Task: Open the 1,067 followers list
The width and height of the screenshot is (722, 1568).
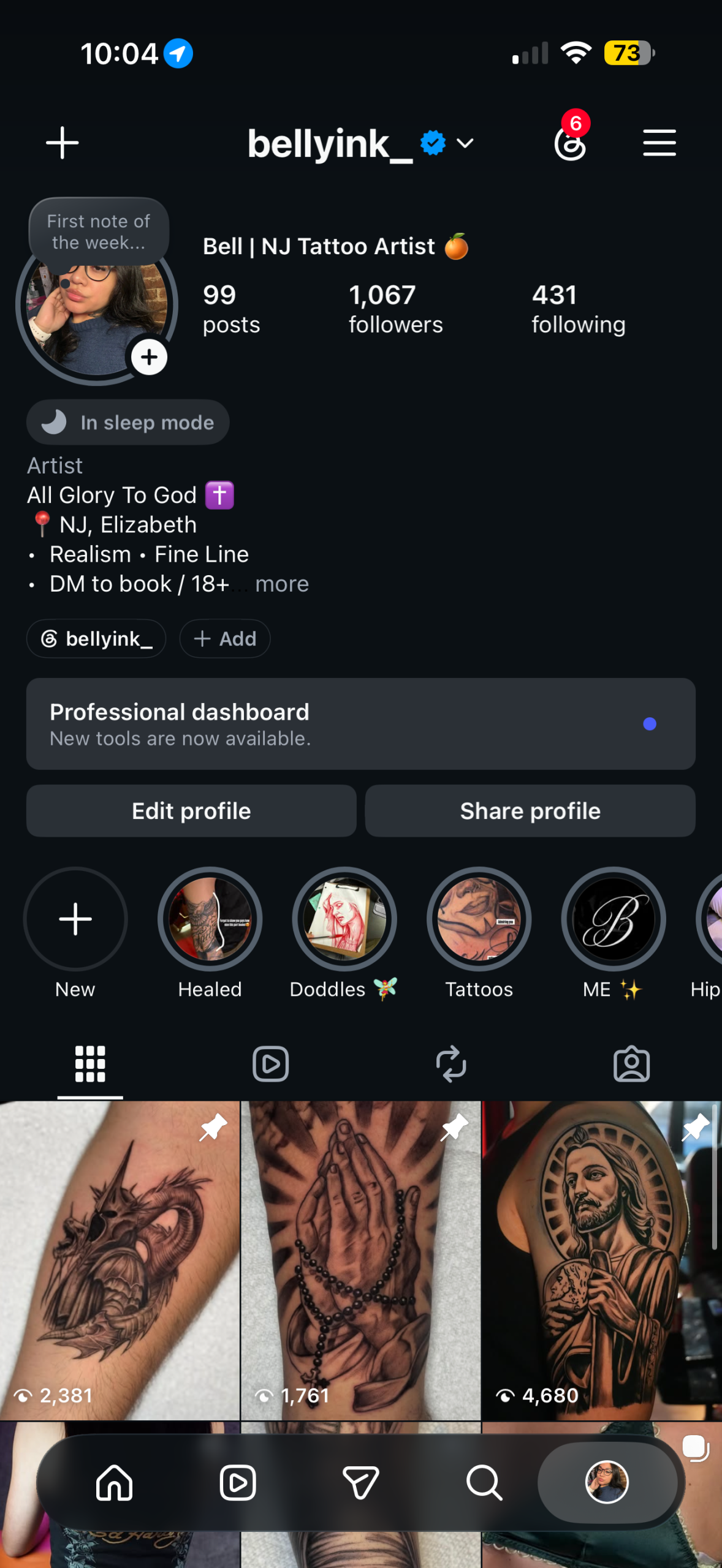Action: [395, 309]
